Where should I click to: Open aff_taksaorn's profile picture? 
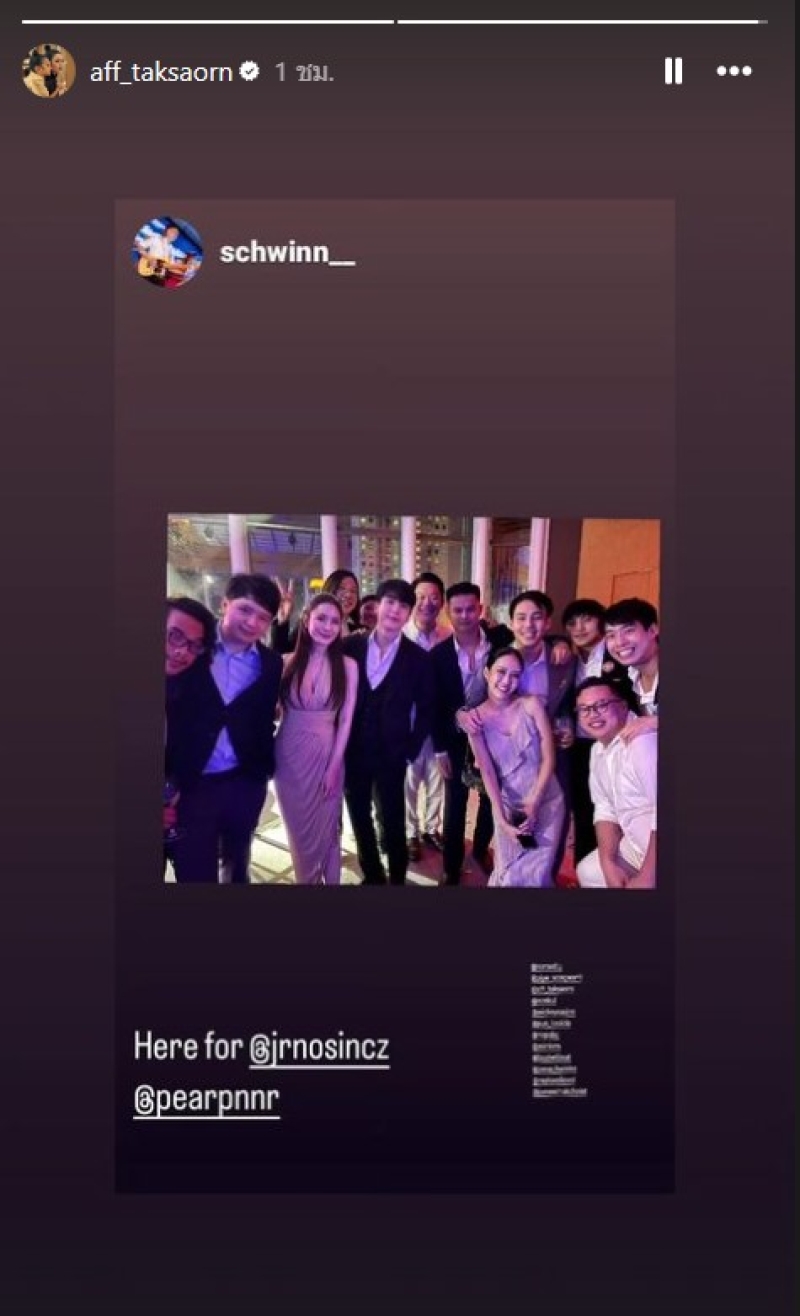(x=48, y=71)
